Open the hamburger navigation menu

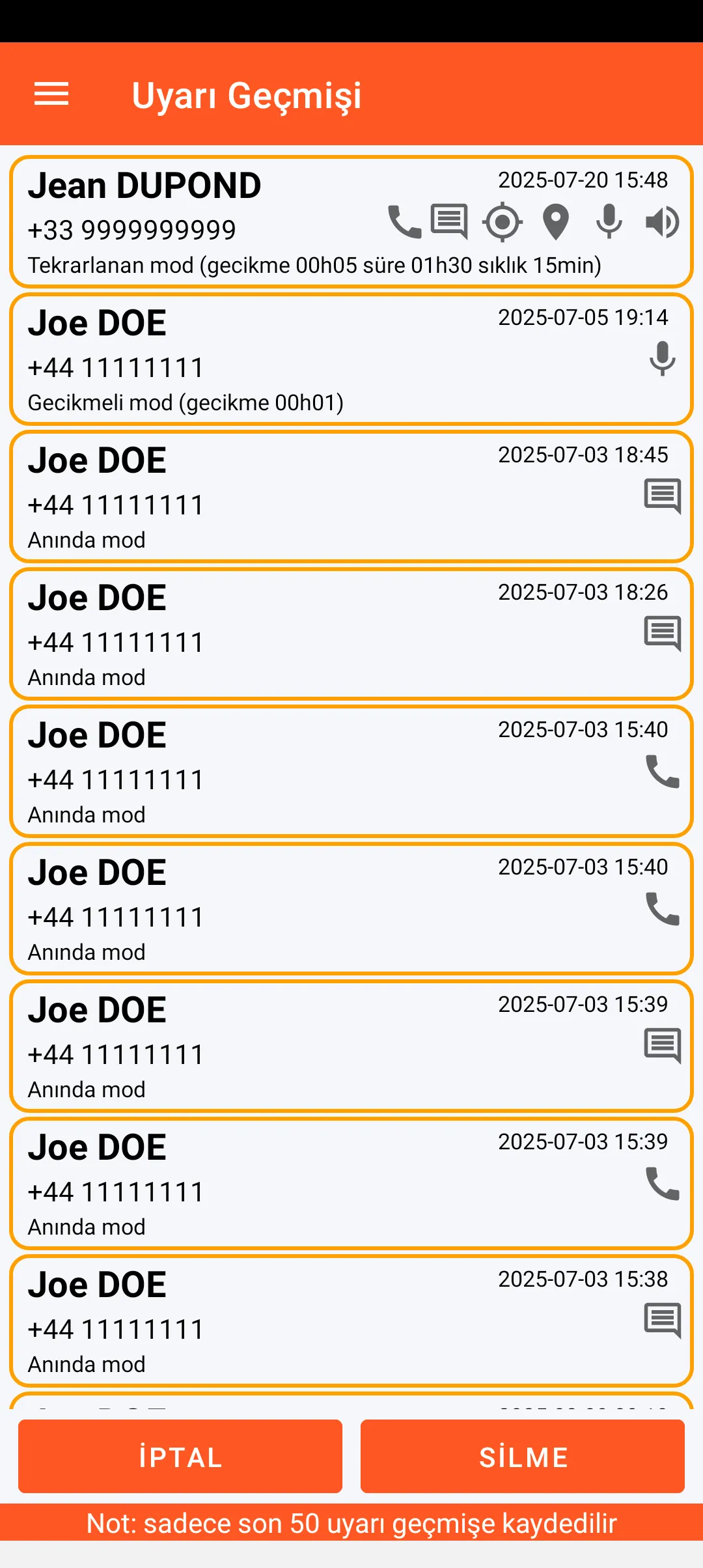click(x=51, y=94)
